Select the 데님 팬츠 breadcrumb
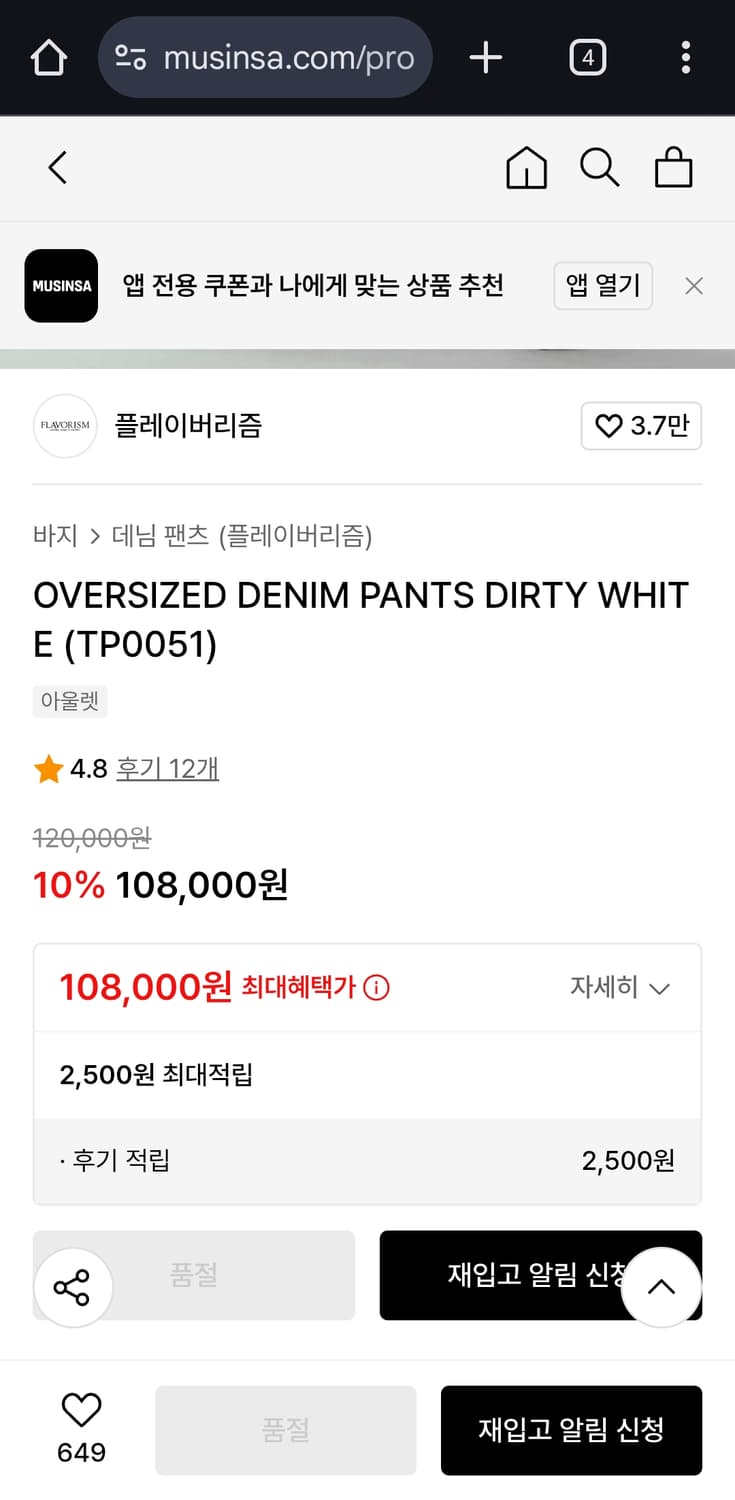 pyautogui.click(x=150, y=535)
